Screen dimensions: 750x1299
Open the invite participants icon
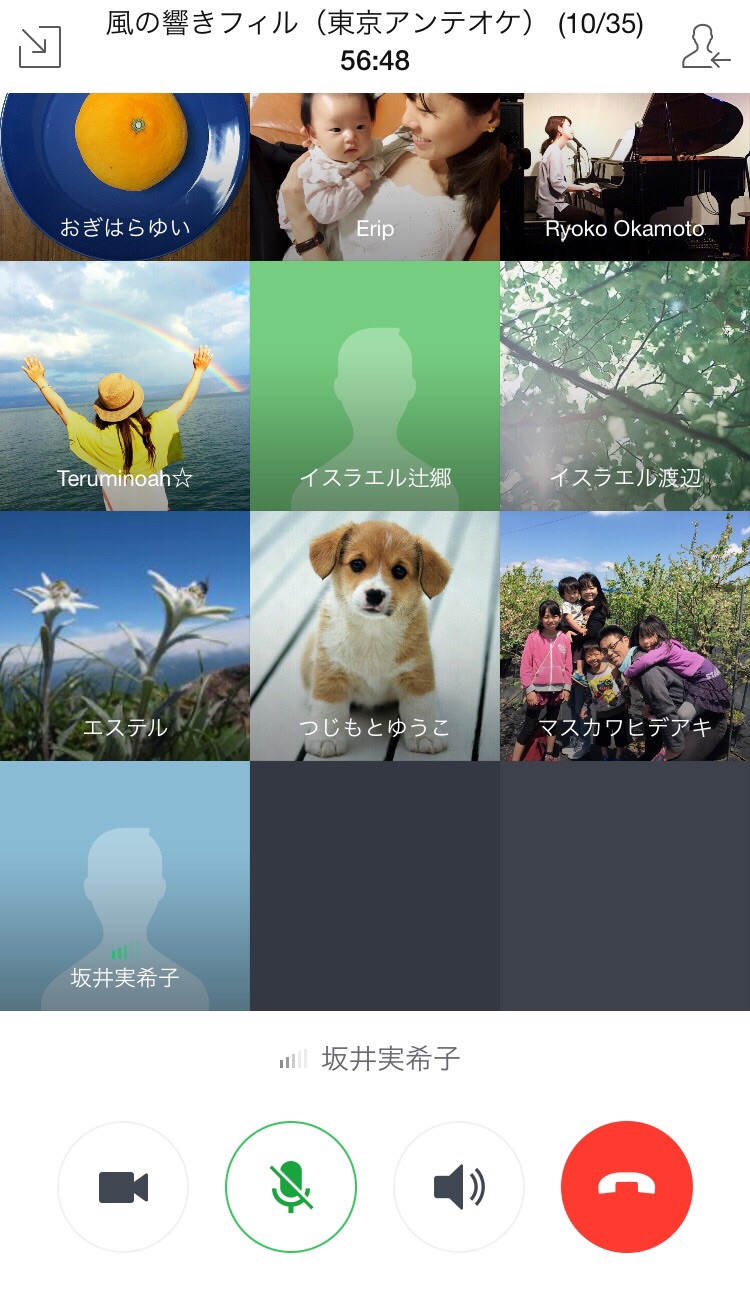705,47
